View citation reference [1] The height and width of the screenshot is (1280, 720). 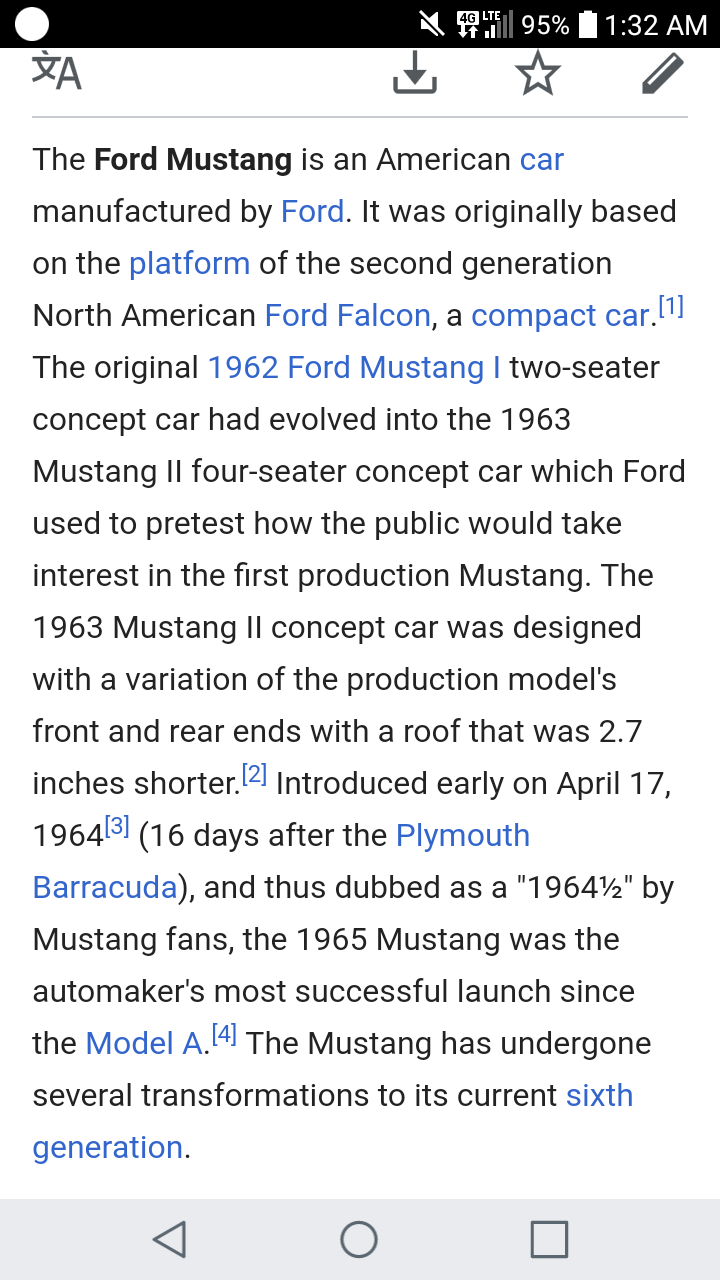[x=671, y=306]
